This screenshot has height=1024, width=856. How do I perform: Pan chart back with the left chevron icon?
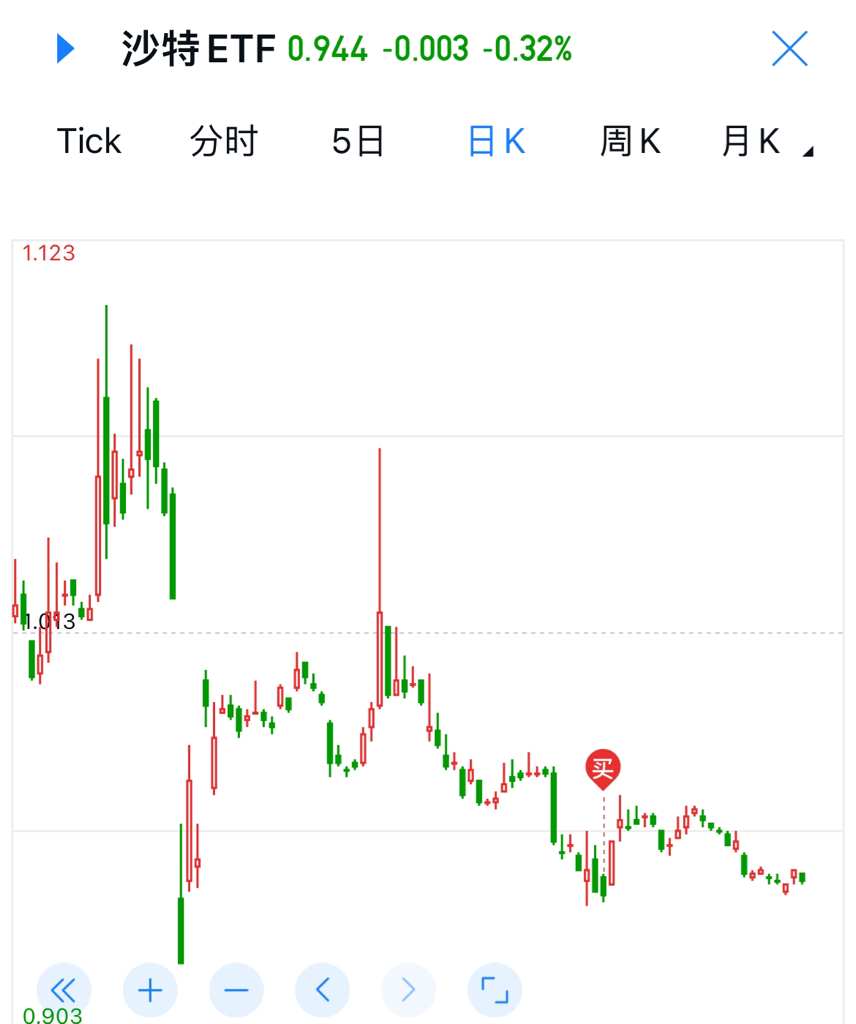322,990
